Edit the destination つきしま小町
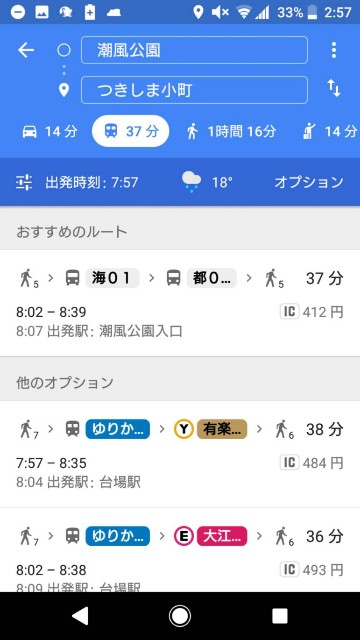The height and width of the screenshot is (640, 360). (x=194, y=90)
